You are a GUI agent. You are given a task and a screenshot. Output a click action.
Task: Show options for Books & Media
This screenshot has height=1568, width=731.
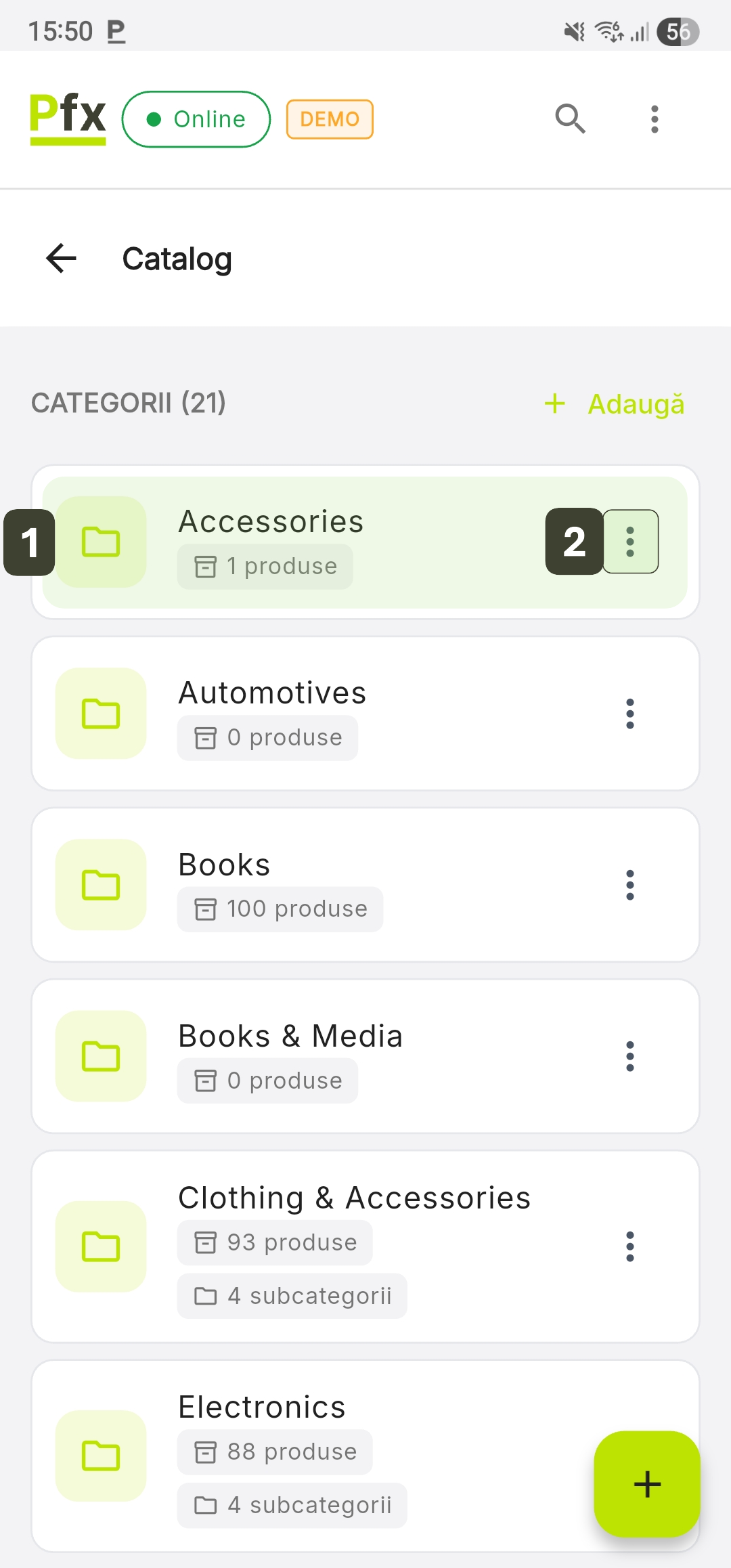630,1056
